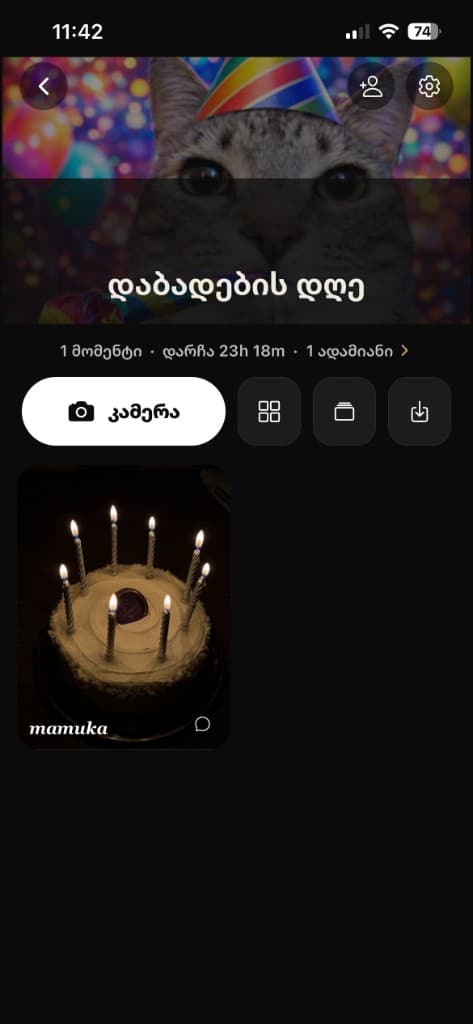This screenshot has height=1024, width=473.
Task: Open comments on mamuka's cake photo
Action: [x=203, y=724]
